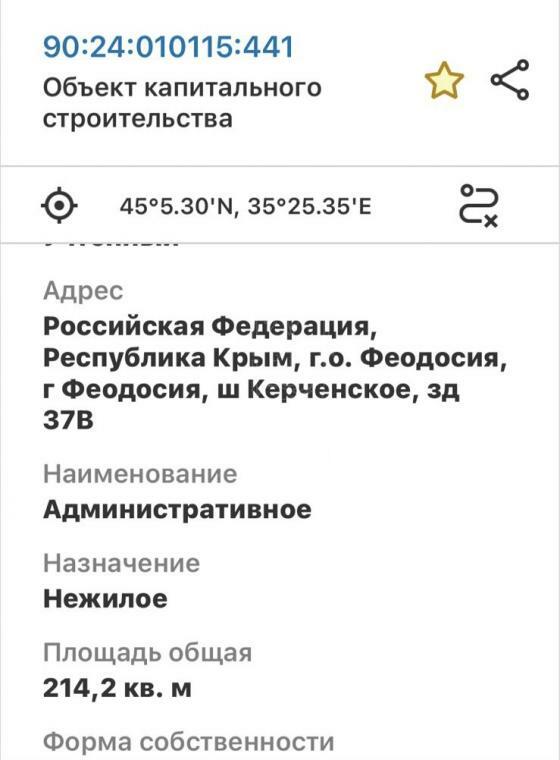Open cadastral number 90:24:010115:441
Viewport: 560px width, 760px height.
168,47
